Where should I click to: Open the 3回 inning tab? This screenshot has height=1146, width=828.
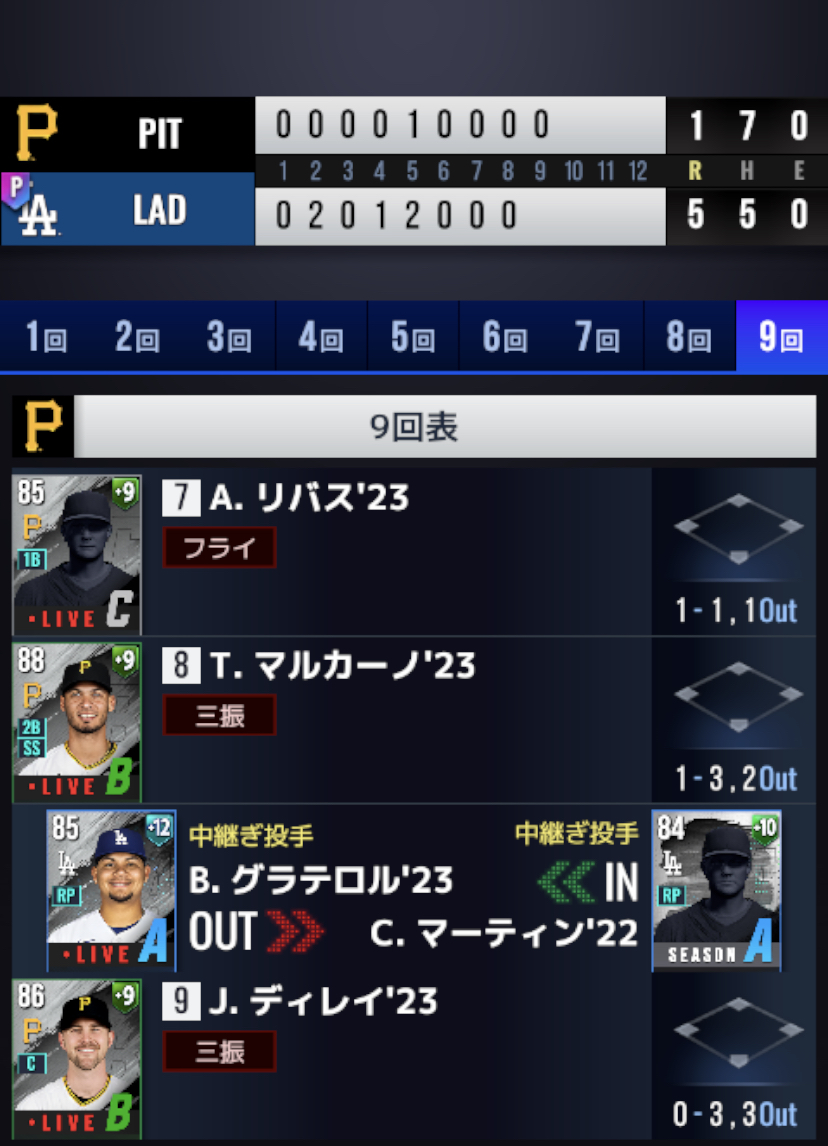tap(229, 337)
